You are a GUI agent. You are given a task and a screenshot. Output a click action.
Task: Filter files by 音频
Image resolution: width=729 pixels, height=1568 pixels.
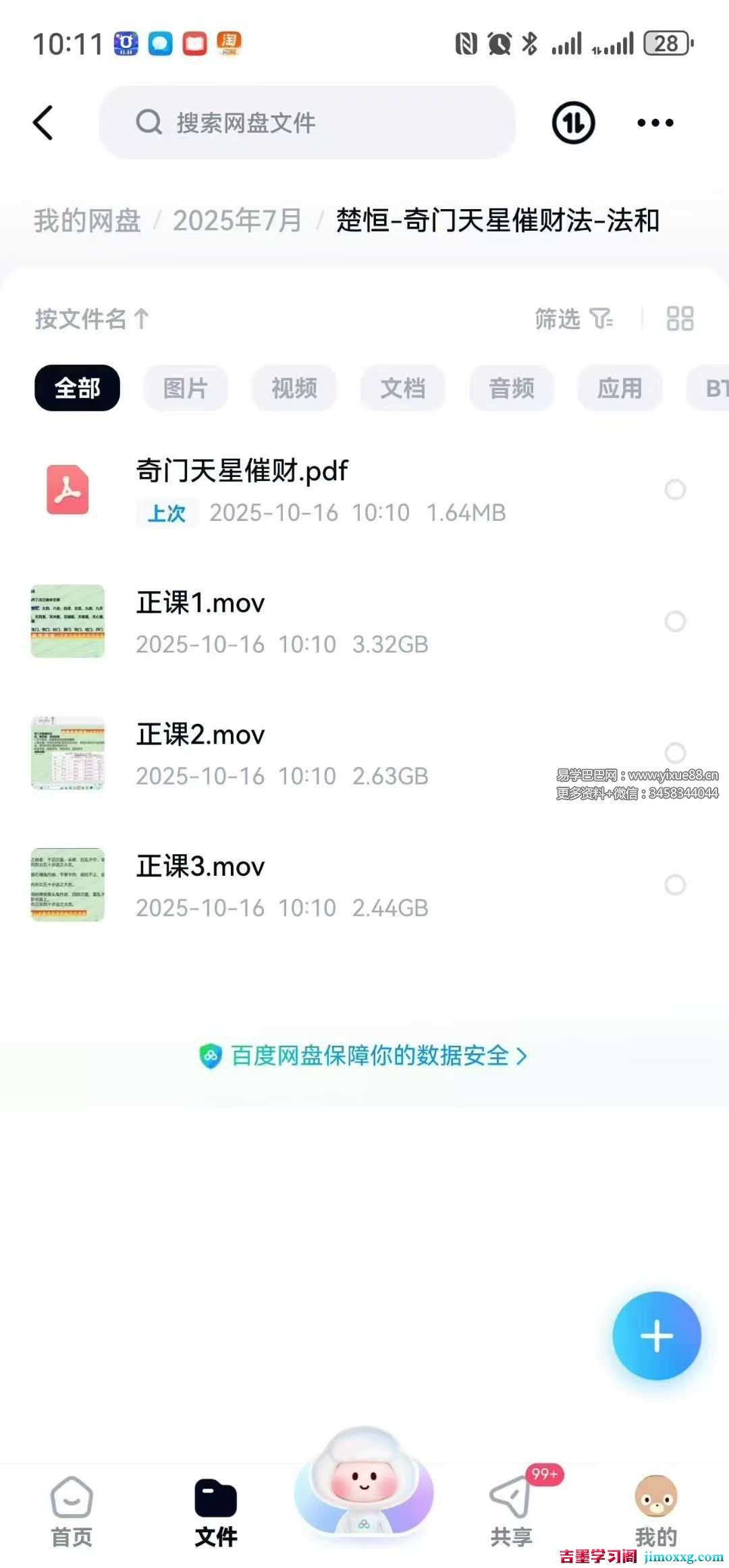511,388
